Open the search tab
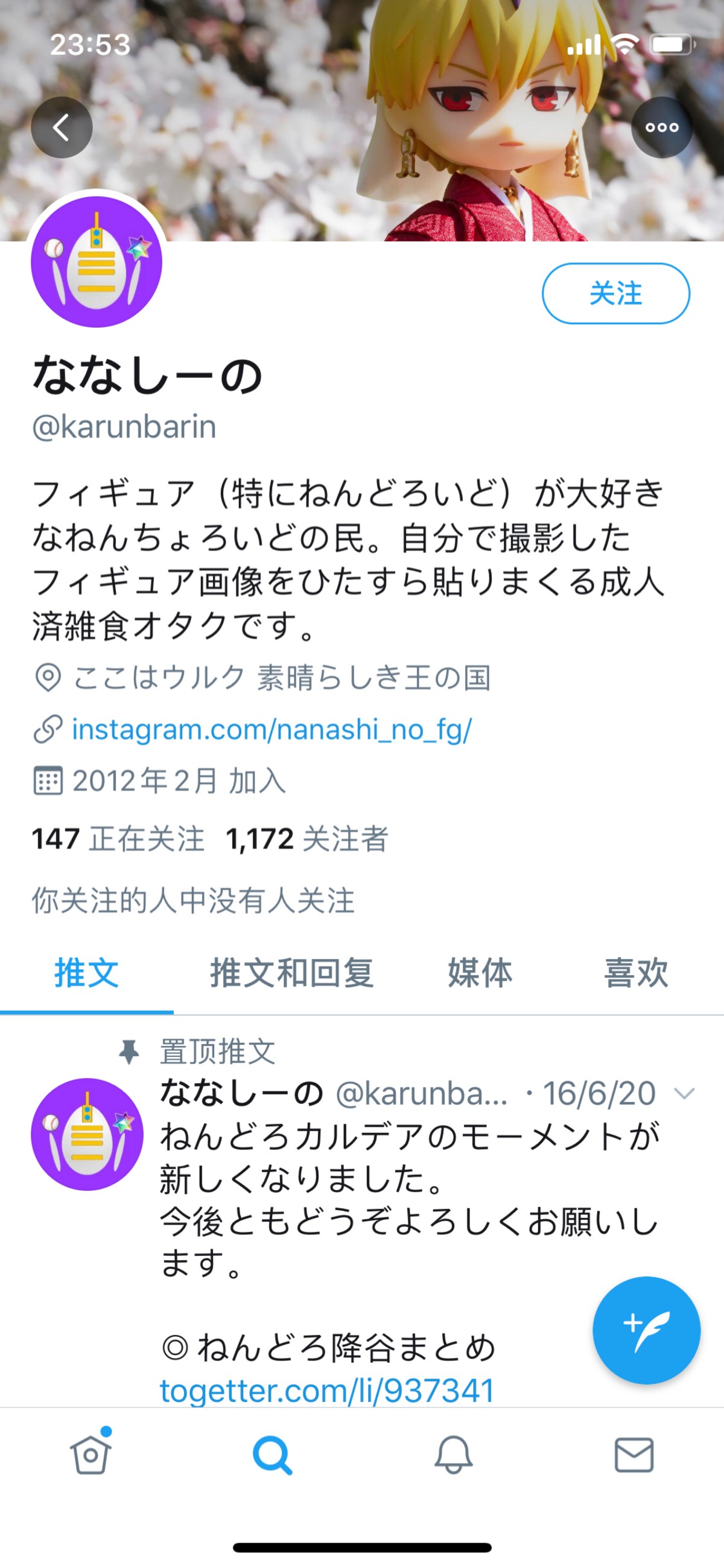724x1568 pixels. tap(272, 1455)
